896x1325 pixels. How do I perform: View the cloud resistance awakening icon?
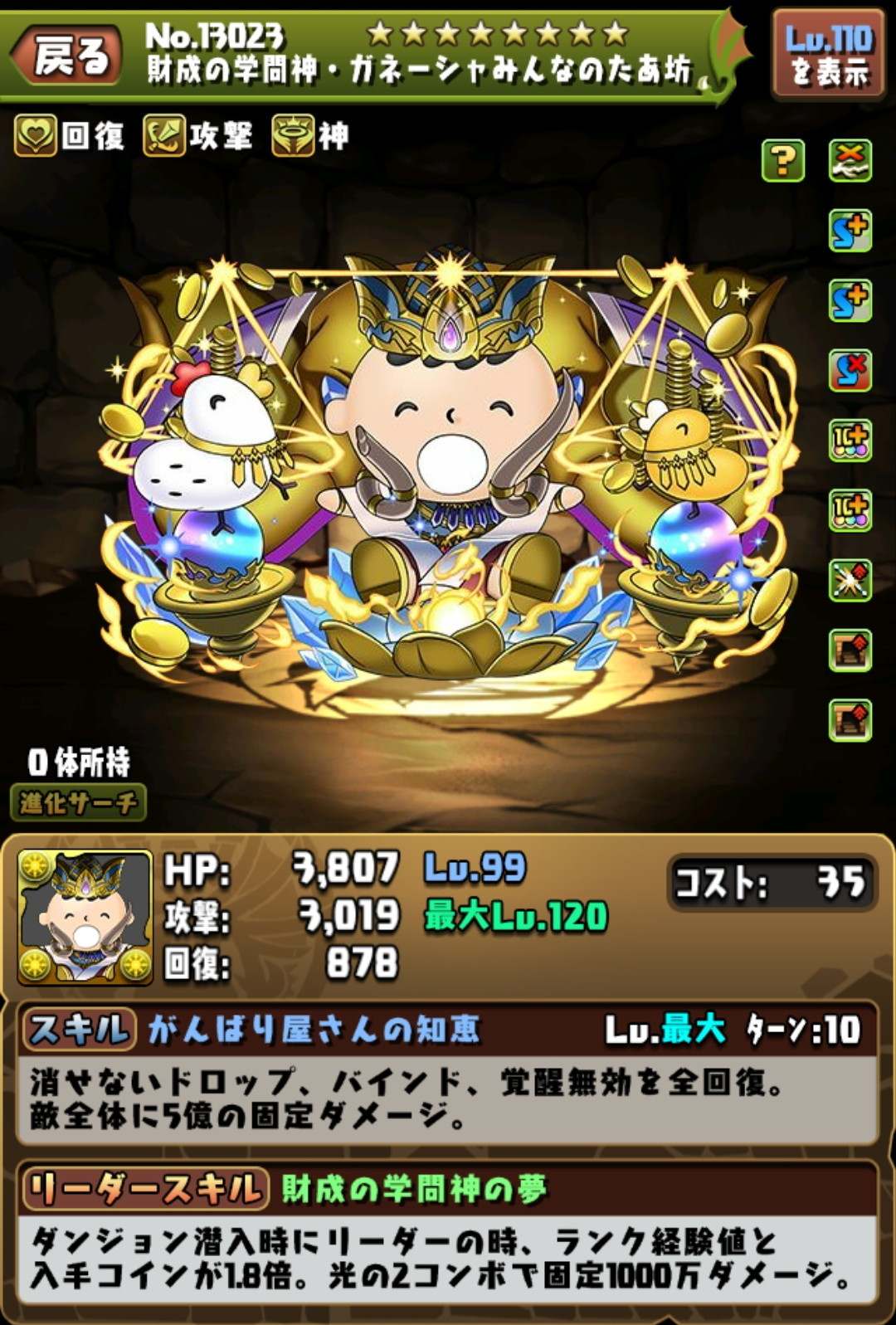point(850,161)
